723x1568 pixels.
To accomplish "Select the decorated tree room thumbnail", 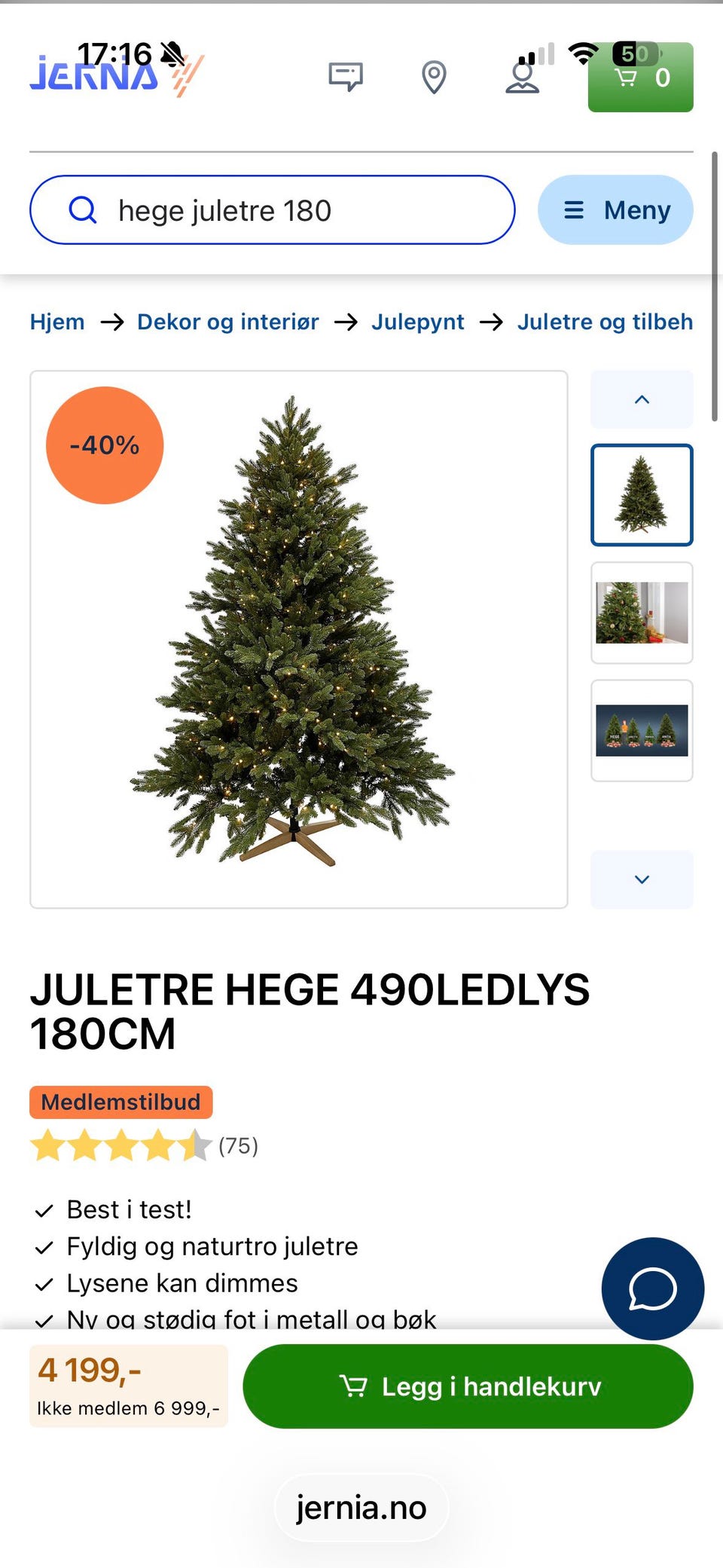I will coord(642,613).
